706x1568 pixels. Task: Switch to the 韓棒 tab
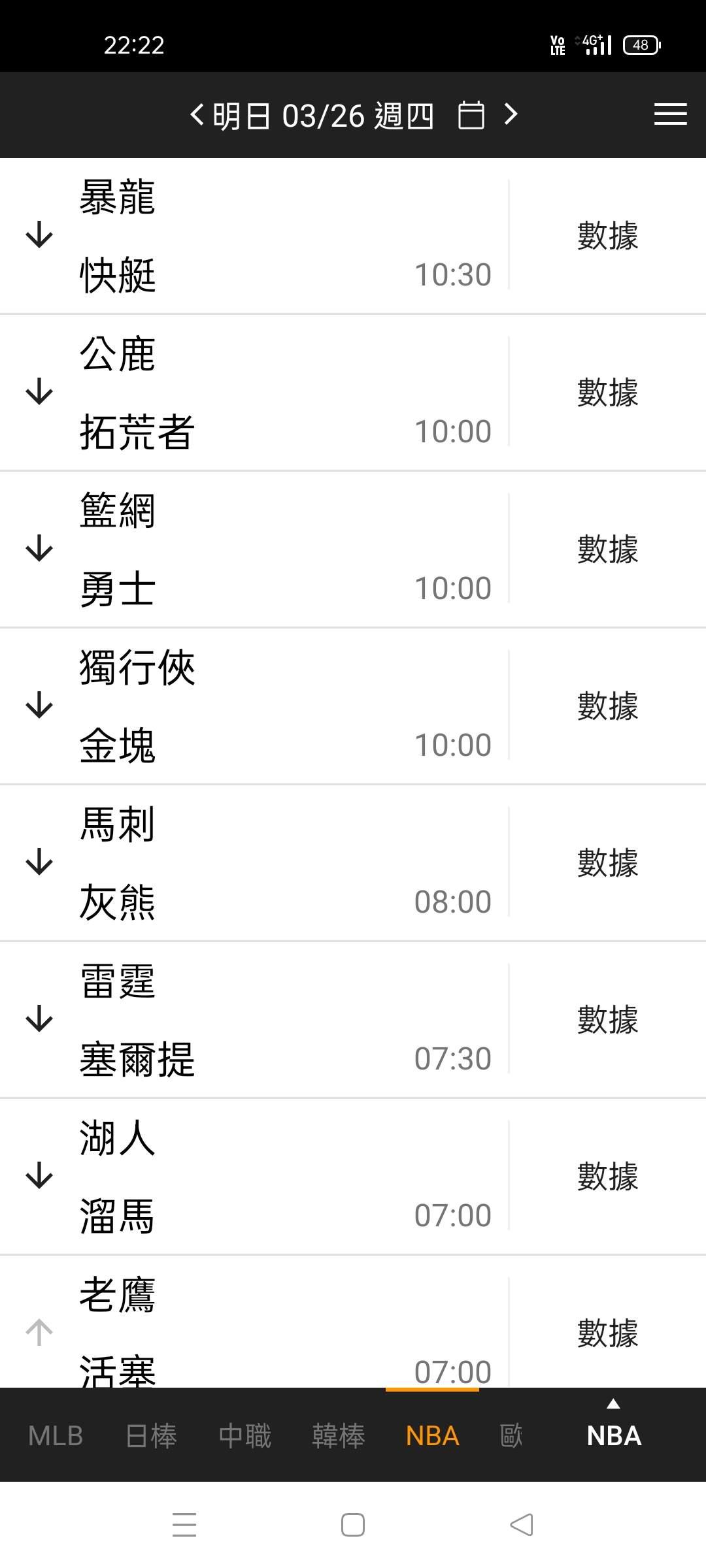tap(339, 1435)
